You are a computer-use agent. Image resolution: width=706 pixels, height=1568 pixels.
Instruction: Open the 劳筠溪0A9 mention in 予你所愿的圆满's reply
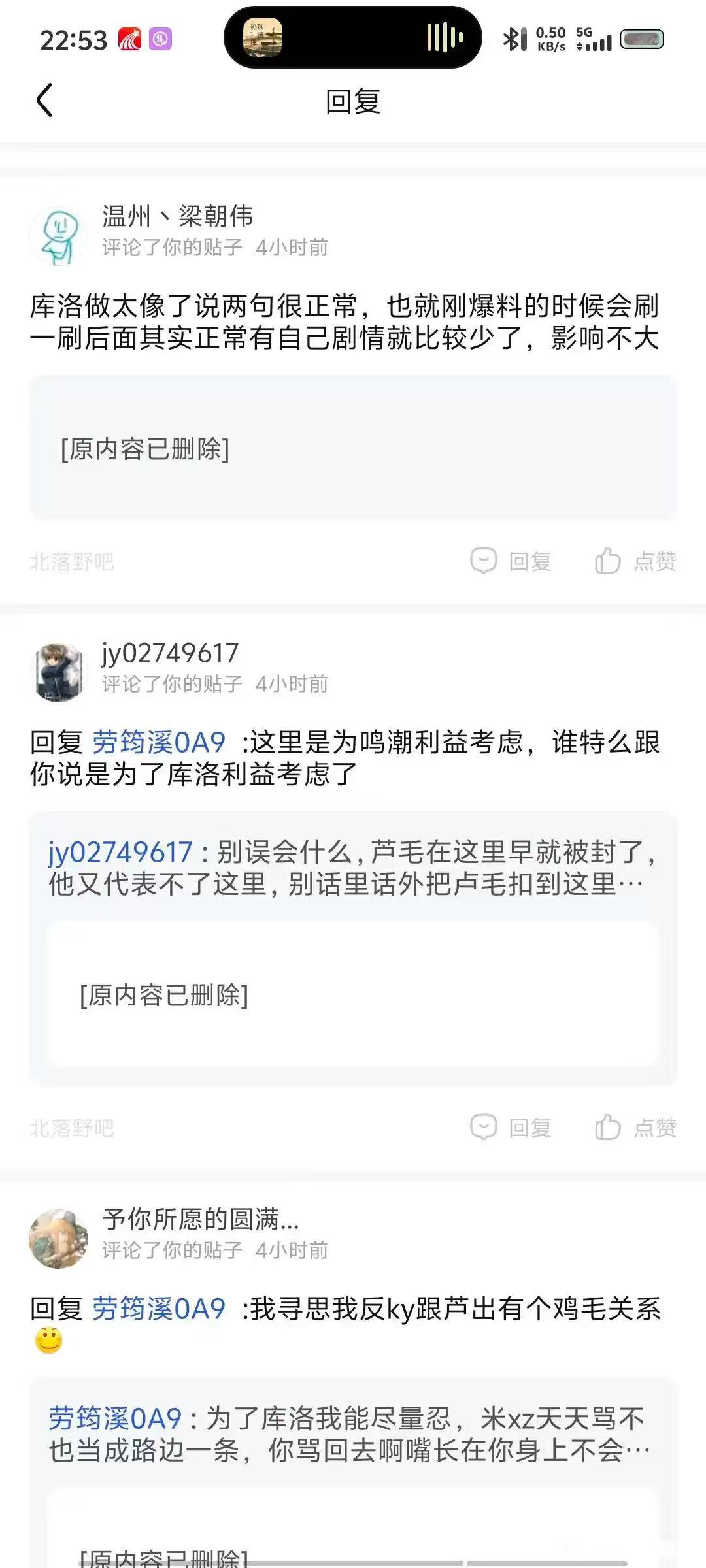(159, 1309)
